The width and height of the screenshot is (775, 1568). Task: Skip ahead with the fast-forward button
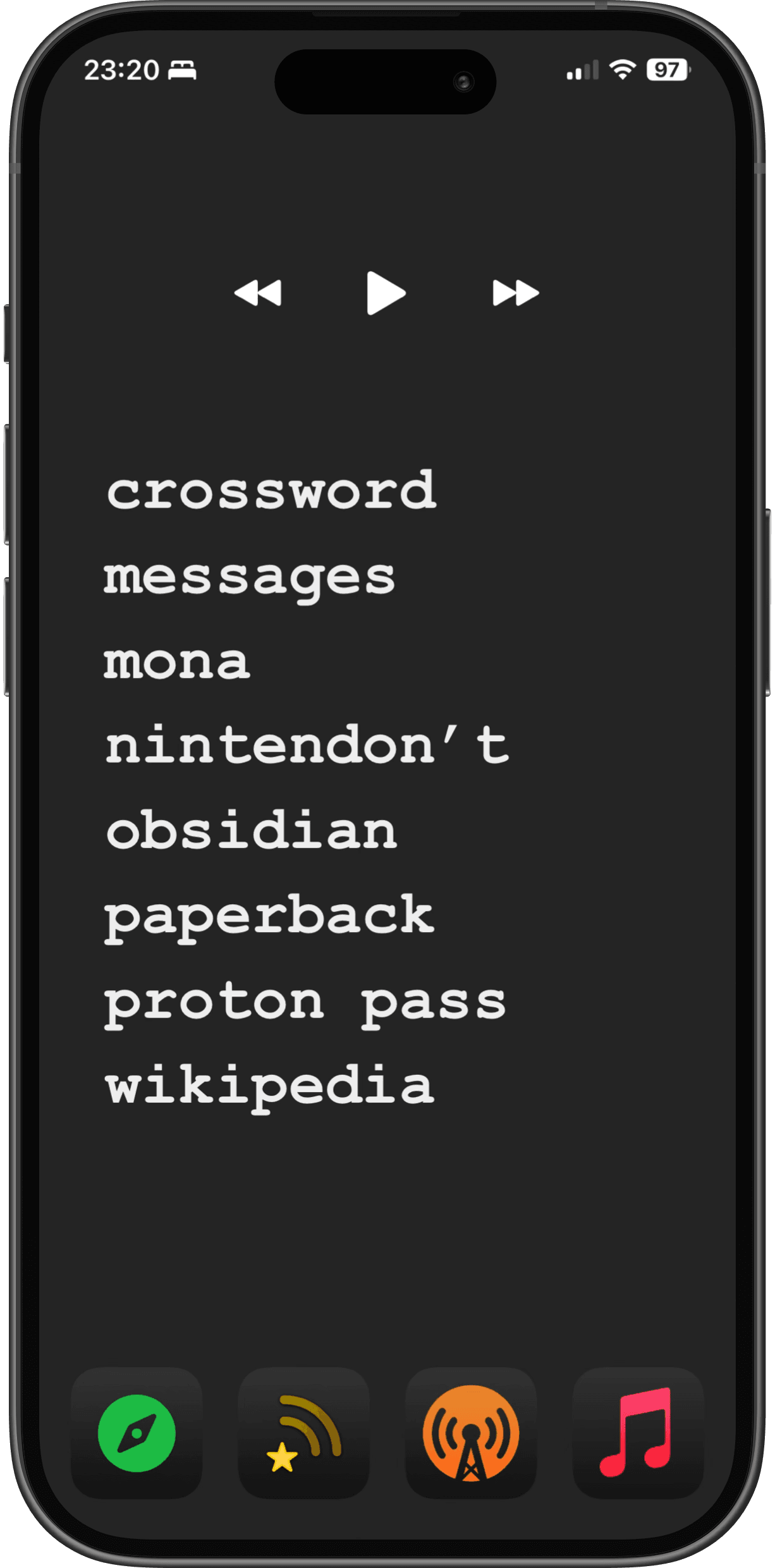coord(515,293)
